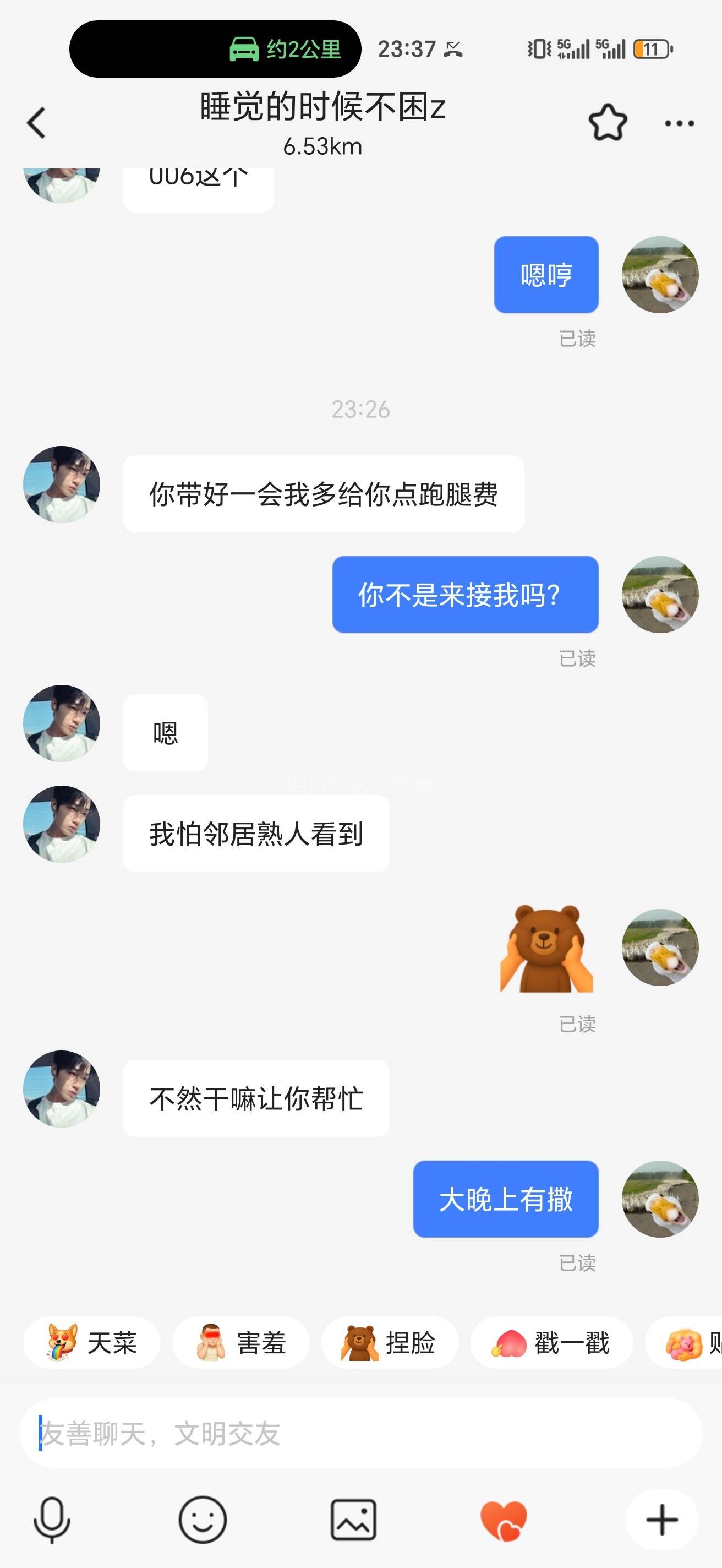722x1568 pixels.
Task: Open the orange heart gift icon
Action: click(504, 1520)
